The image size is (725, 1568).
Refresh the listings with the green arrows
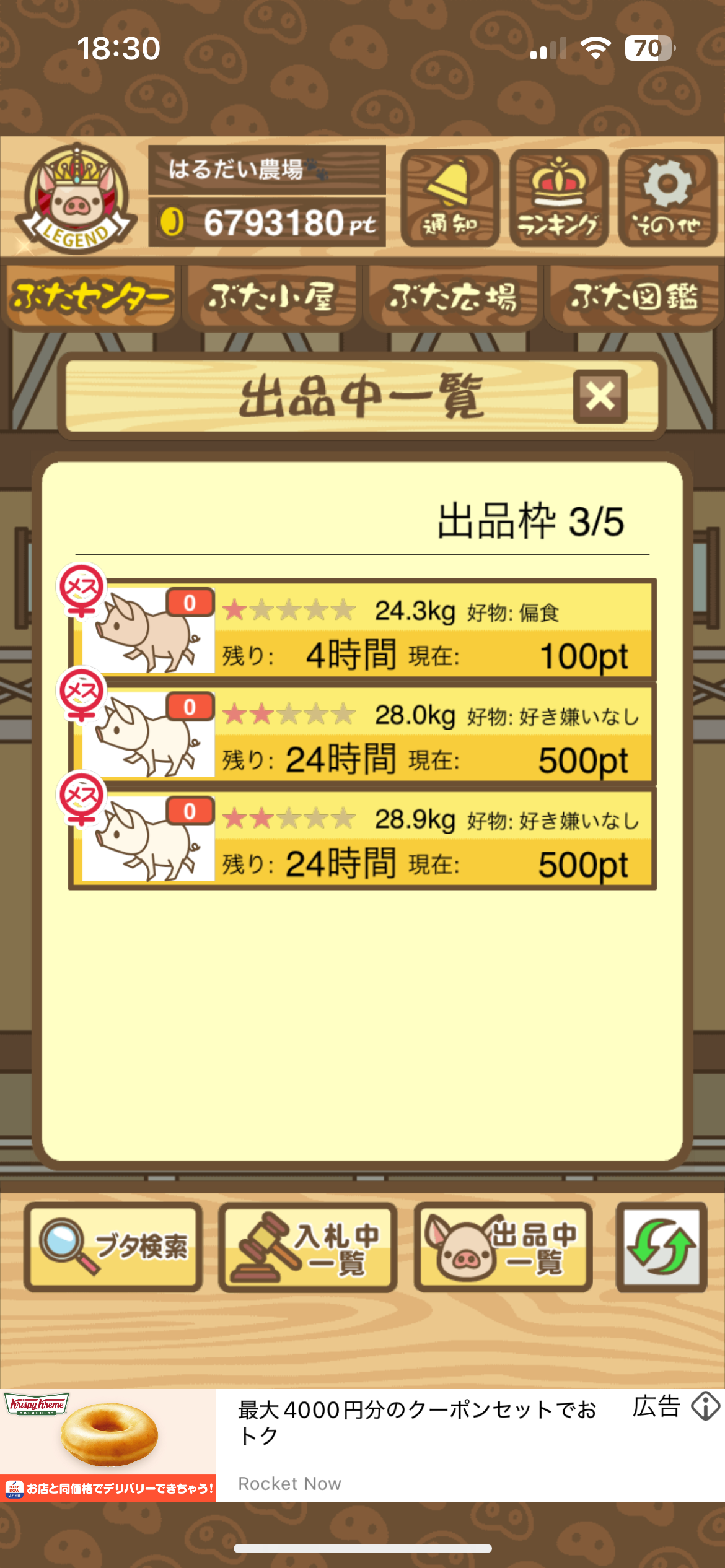[x=661, y=1247]
